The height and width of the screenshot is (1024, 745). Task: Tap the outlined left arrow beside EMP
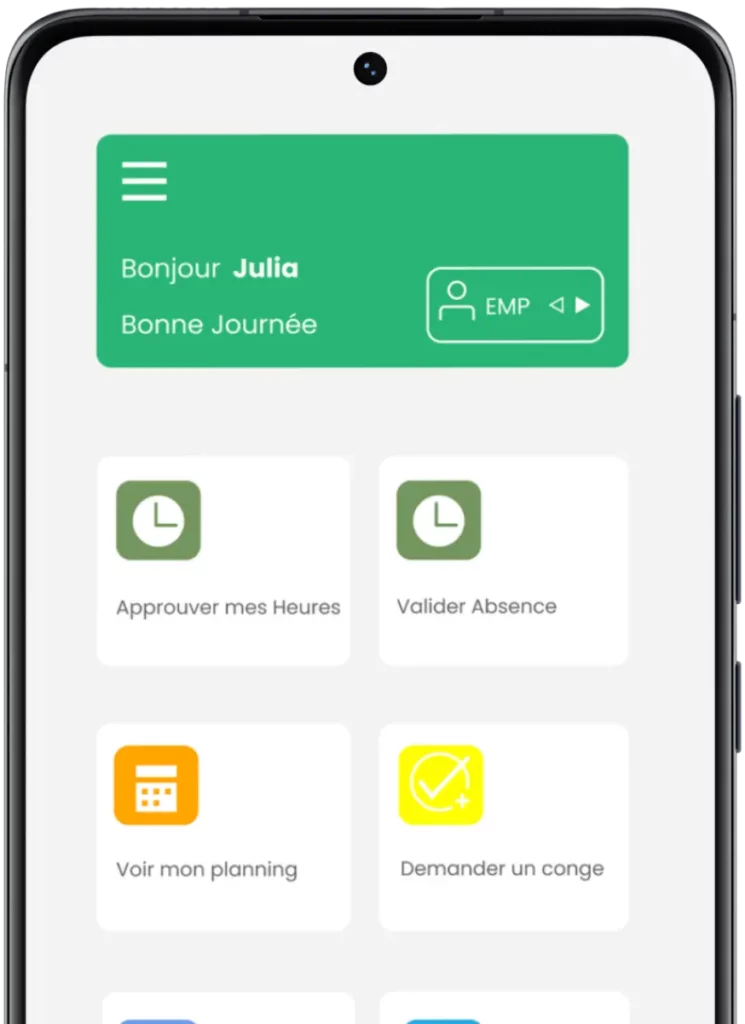[557, 305]
